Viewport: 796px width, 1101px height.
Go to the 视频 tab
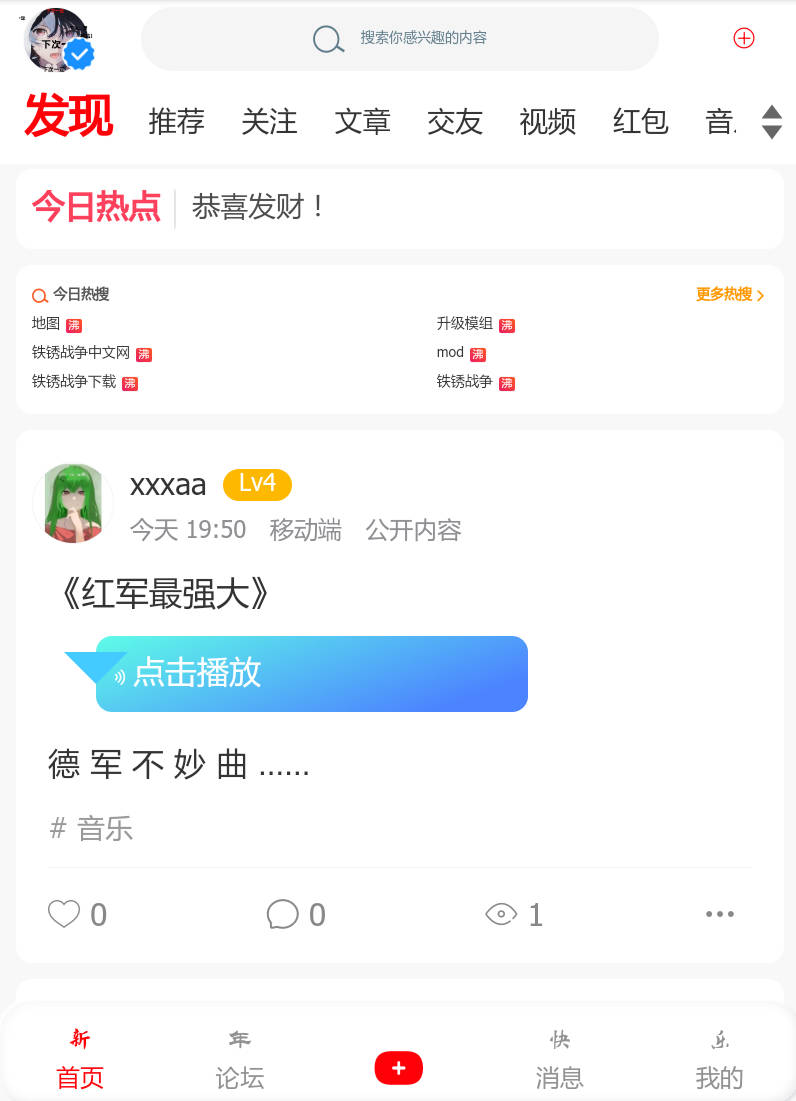point(548,121)
